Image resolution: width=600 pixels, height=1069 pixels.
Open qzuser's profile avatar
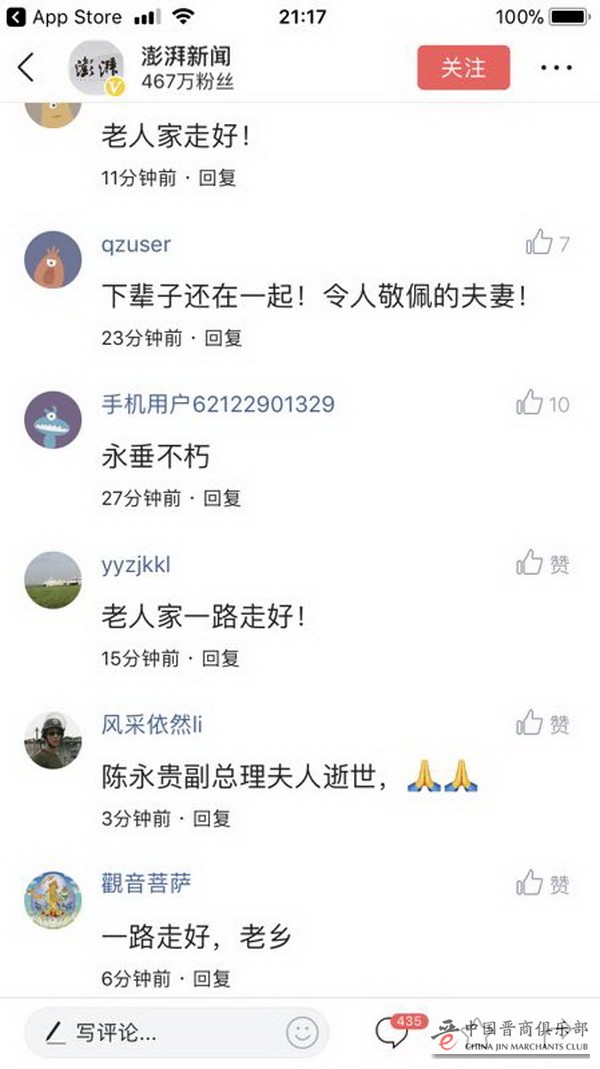click(52, 260)
